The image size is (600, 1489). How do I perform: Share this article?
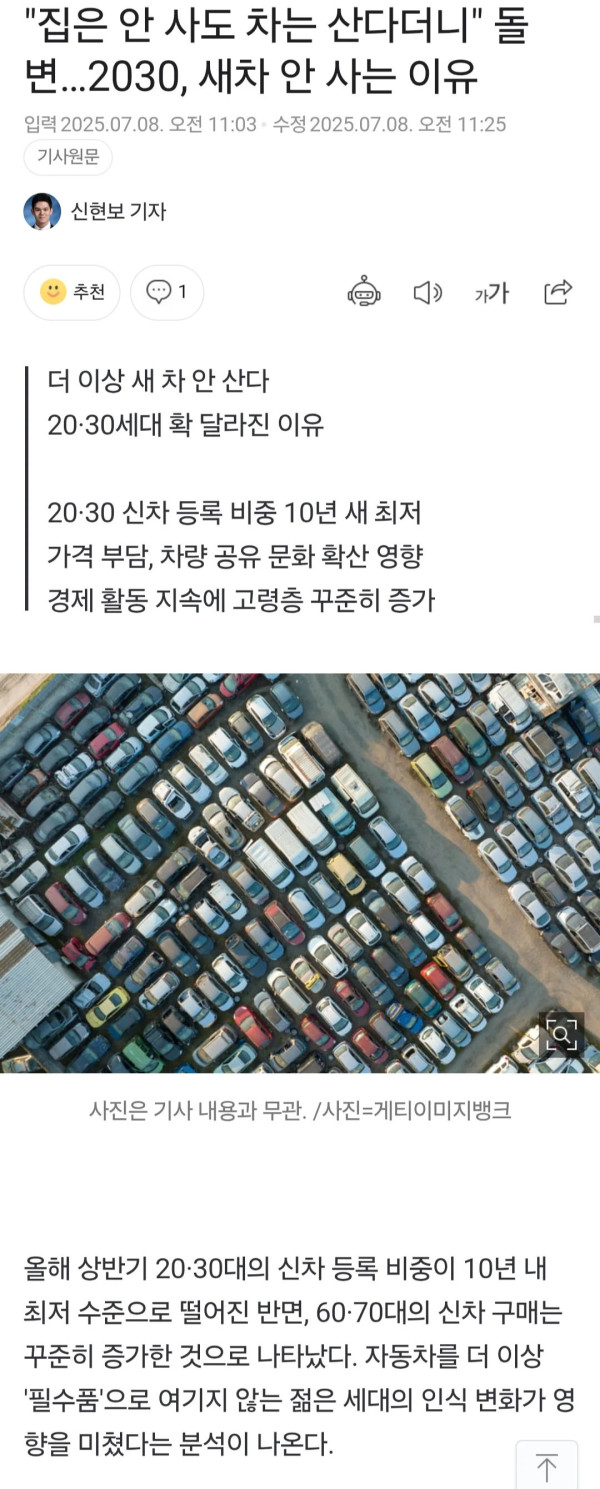tap(557, 292)
